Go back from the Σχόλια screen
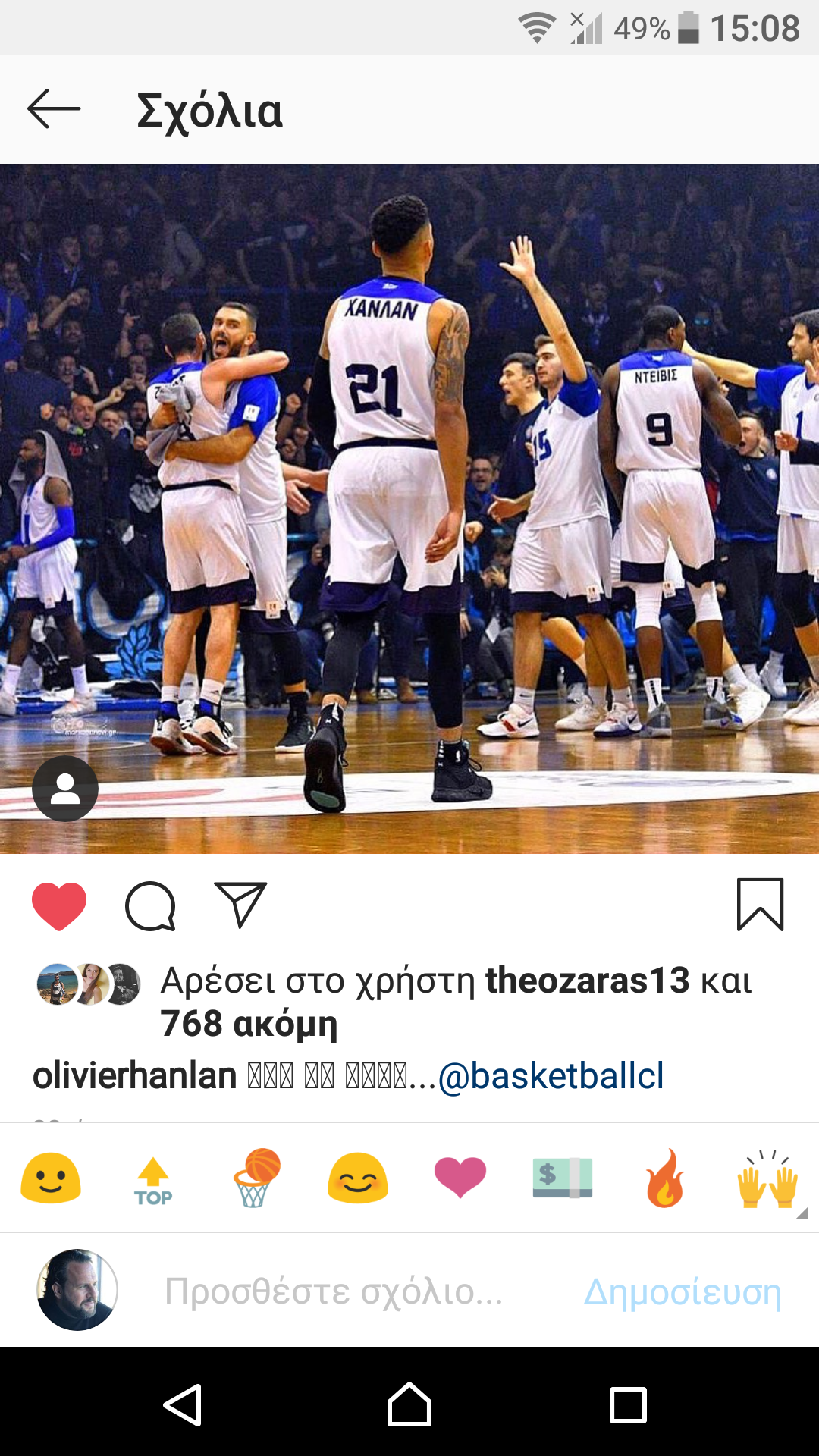This screenshot has height=1456, width=819. click(x=54, y=109)
